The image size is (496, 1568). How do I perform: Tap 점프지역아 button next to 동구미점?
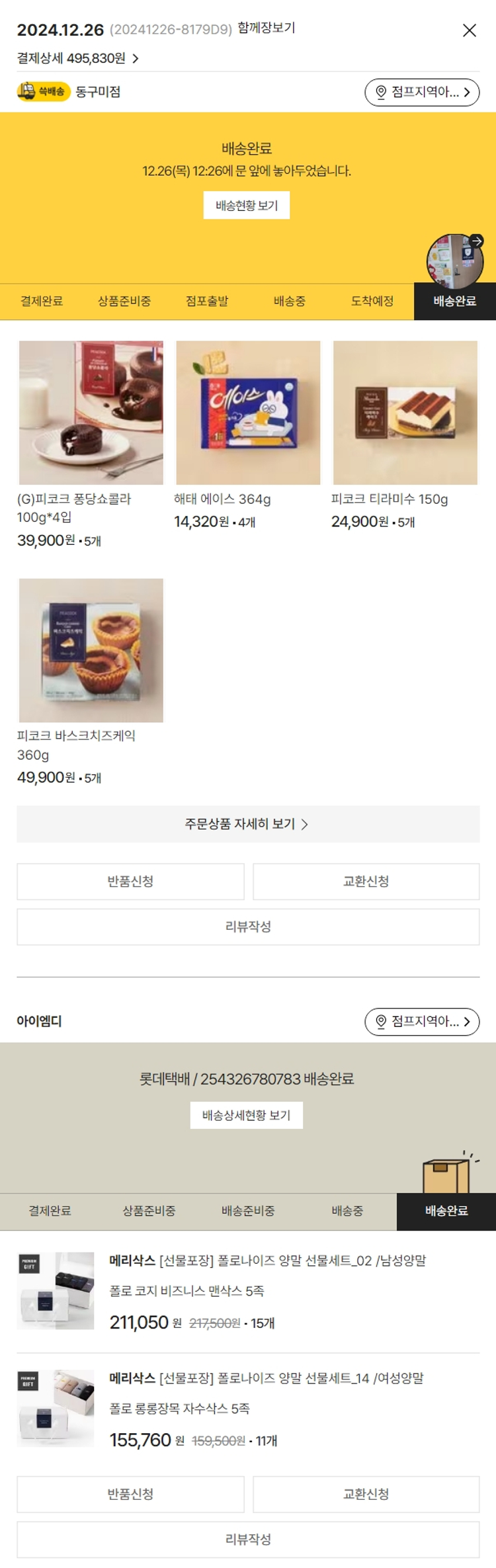point(422,92)
